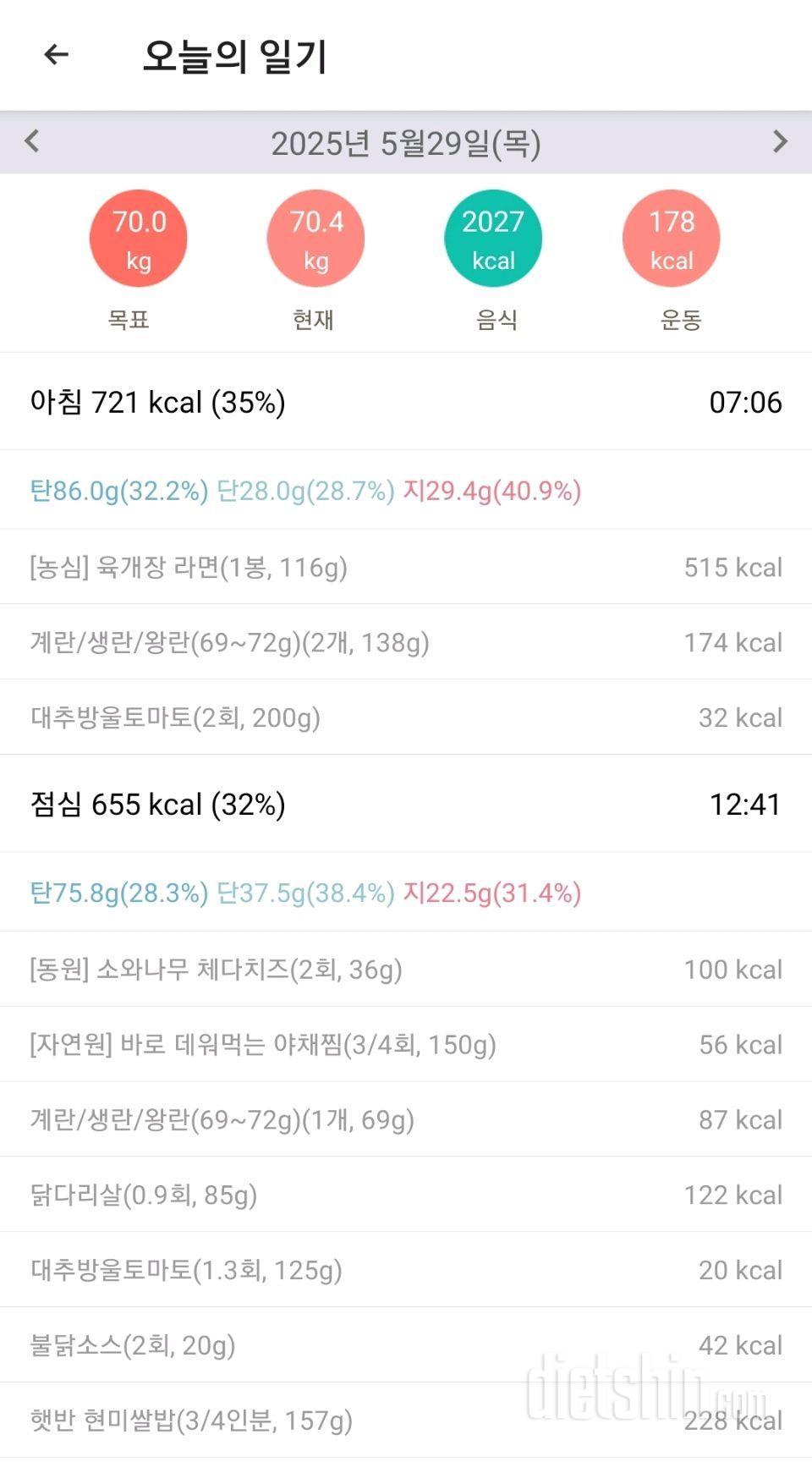
Task: Open the 점심 655 kcal meal header
Action: tap(406, 804)
